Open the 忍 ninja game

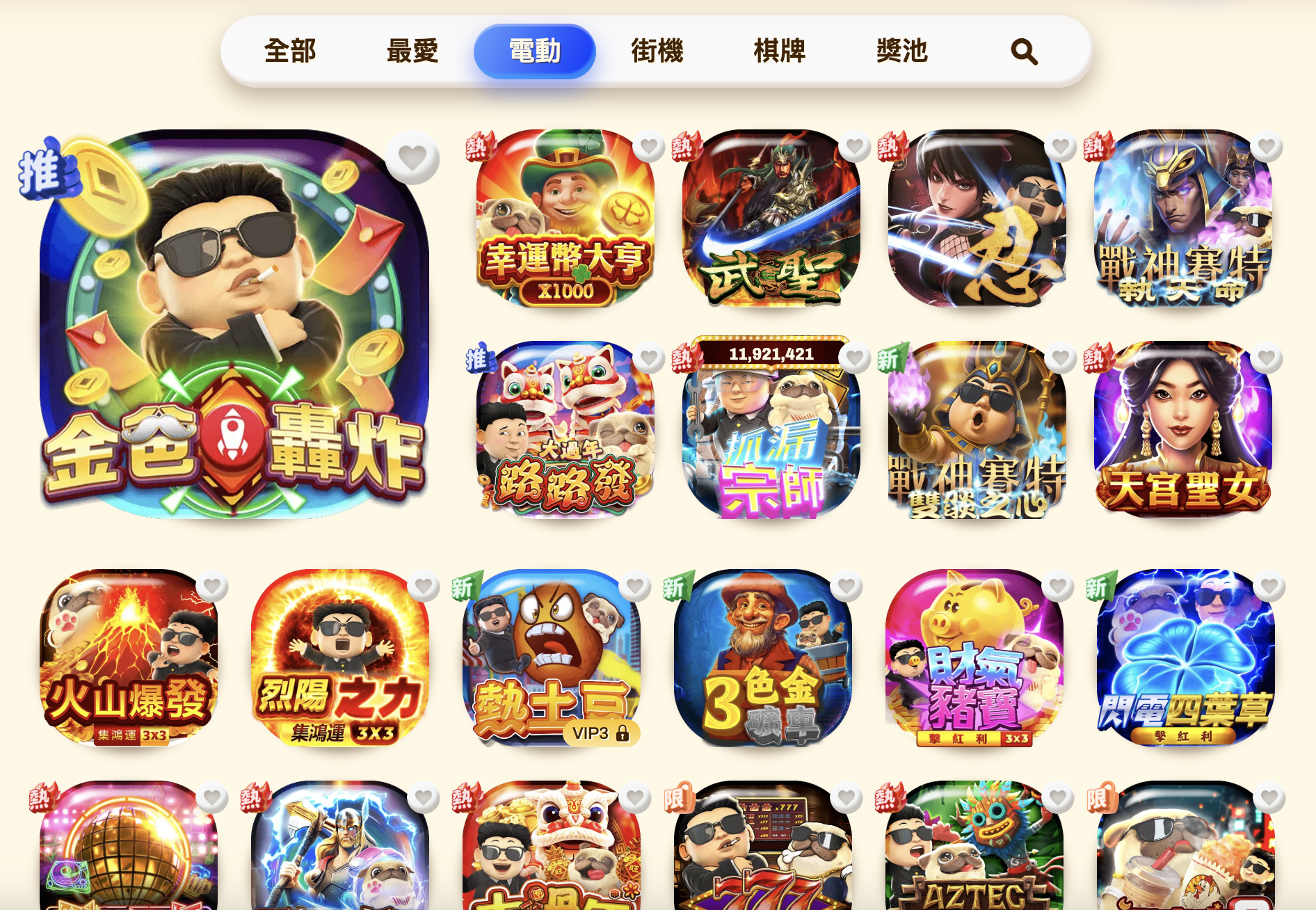coord(977,218)
